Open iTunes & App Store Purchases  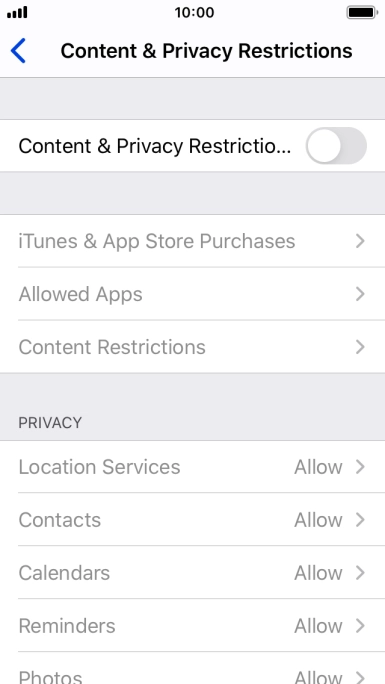(x=192, y=241)
